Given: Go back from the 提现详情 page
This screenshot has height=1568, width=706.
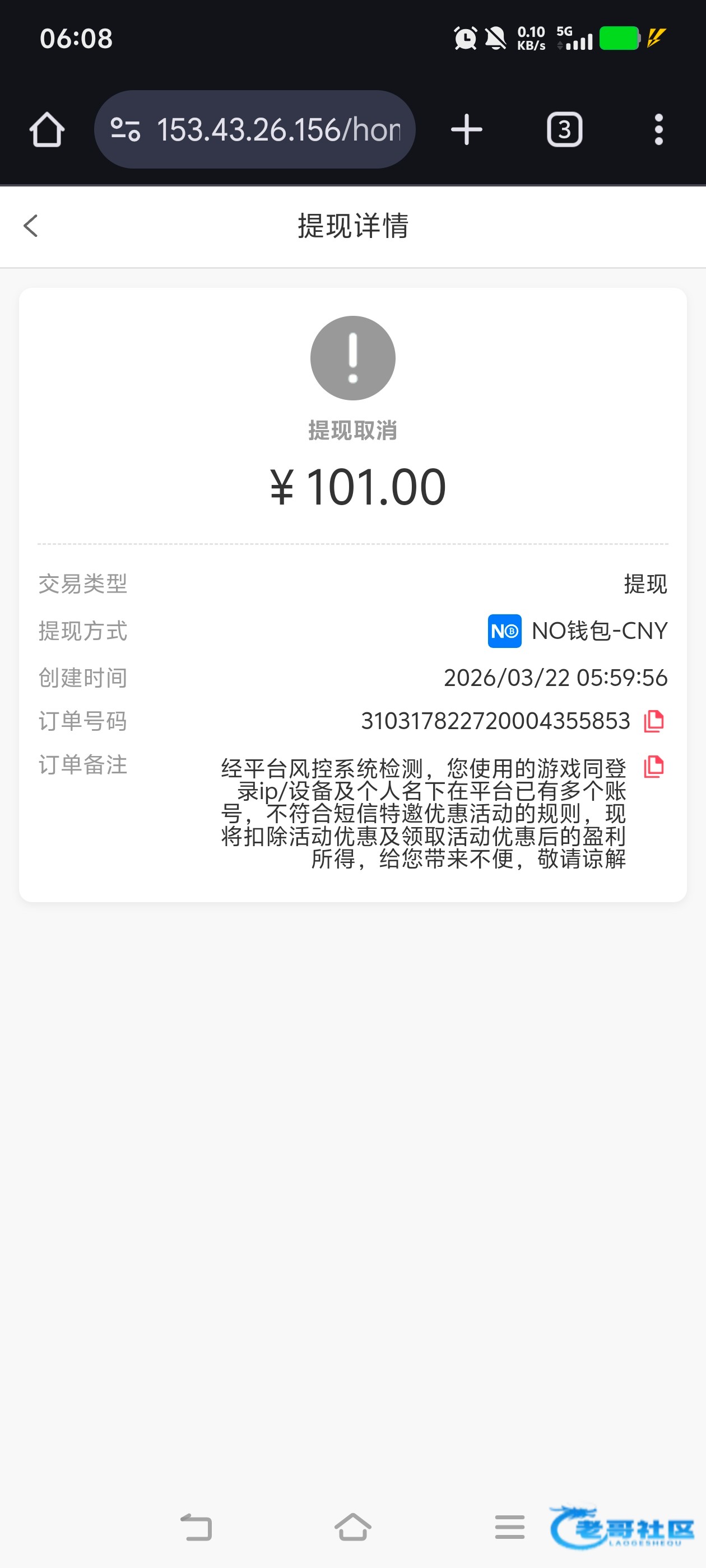Looking at the screenshot, I should (x=30, y=226).
